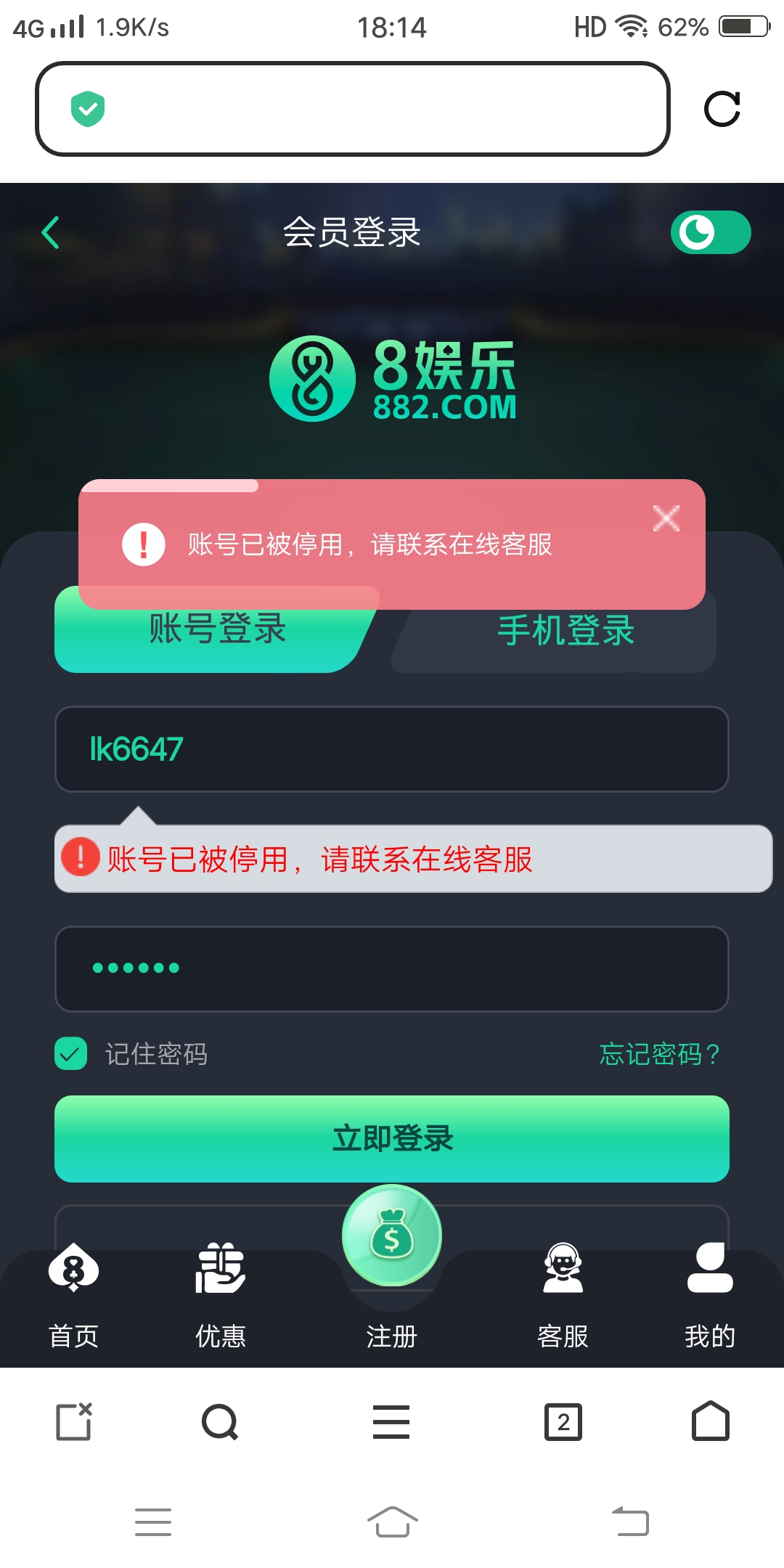Uncheck the 记住密码 remember password box
The height and width of the screenshot is (1568, 784).
click(70, 1055)
